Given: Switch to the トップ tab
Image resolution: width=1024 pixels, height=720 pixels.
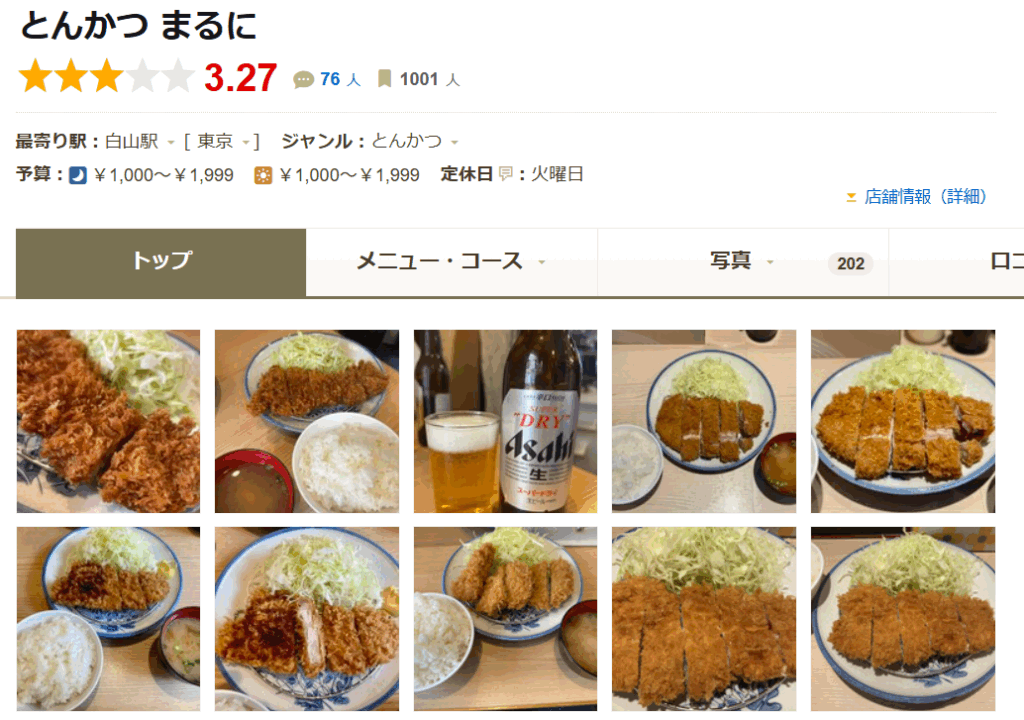Looking at the screenshot, I should [161, 262].
